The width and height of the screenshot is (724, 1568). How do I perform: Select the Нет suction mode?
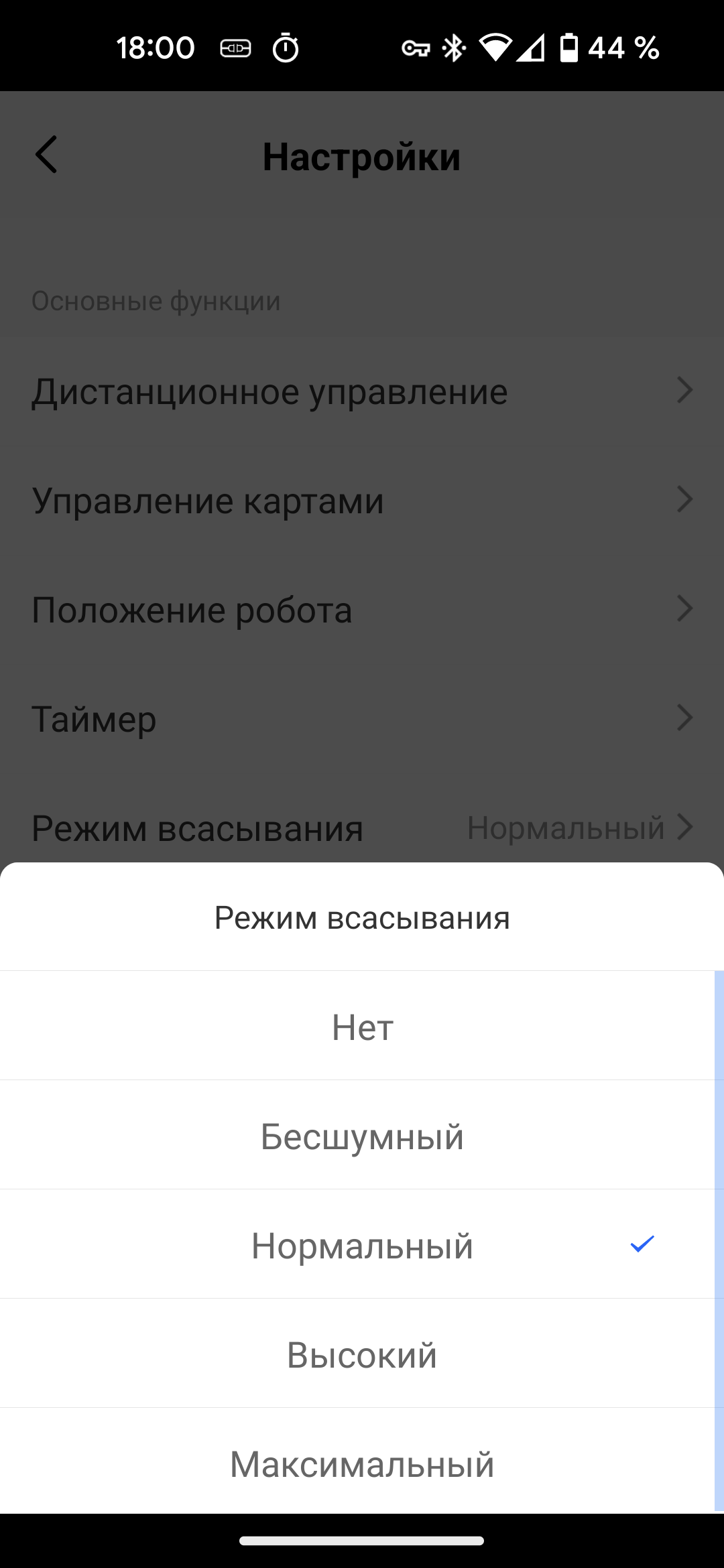click(x=362, y=1027)
